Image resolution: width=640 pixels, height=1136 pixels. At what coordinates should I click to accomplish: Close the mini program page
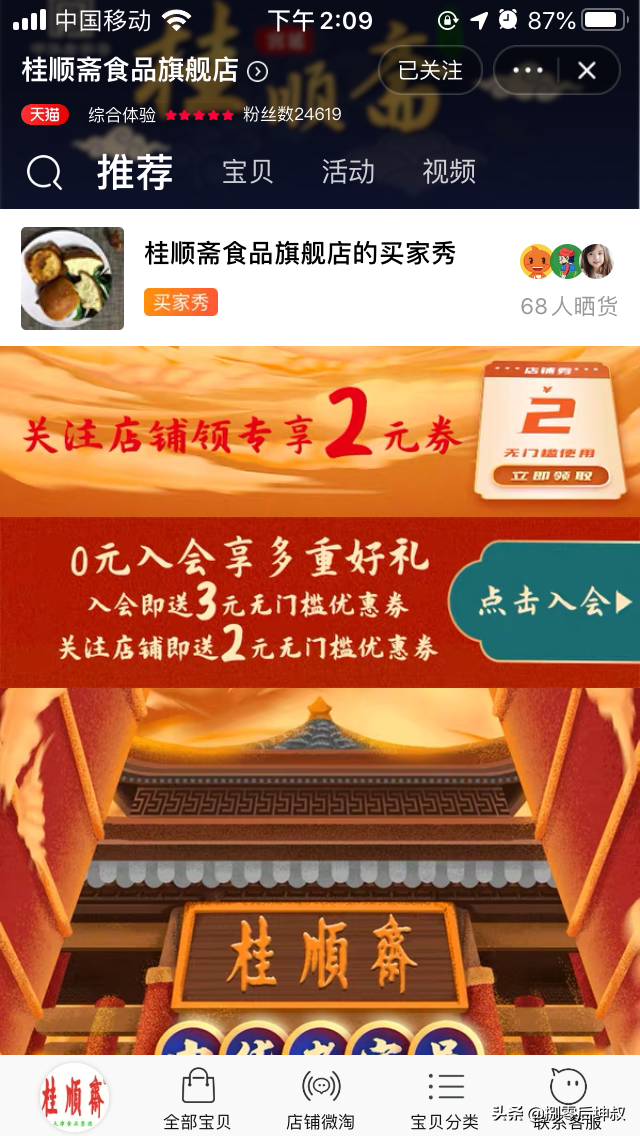coord(587,71)
